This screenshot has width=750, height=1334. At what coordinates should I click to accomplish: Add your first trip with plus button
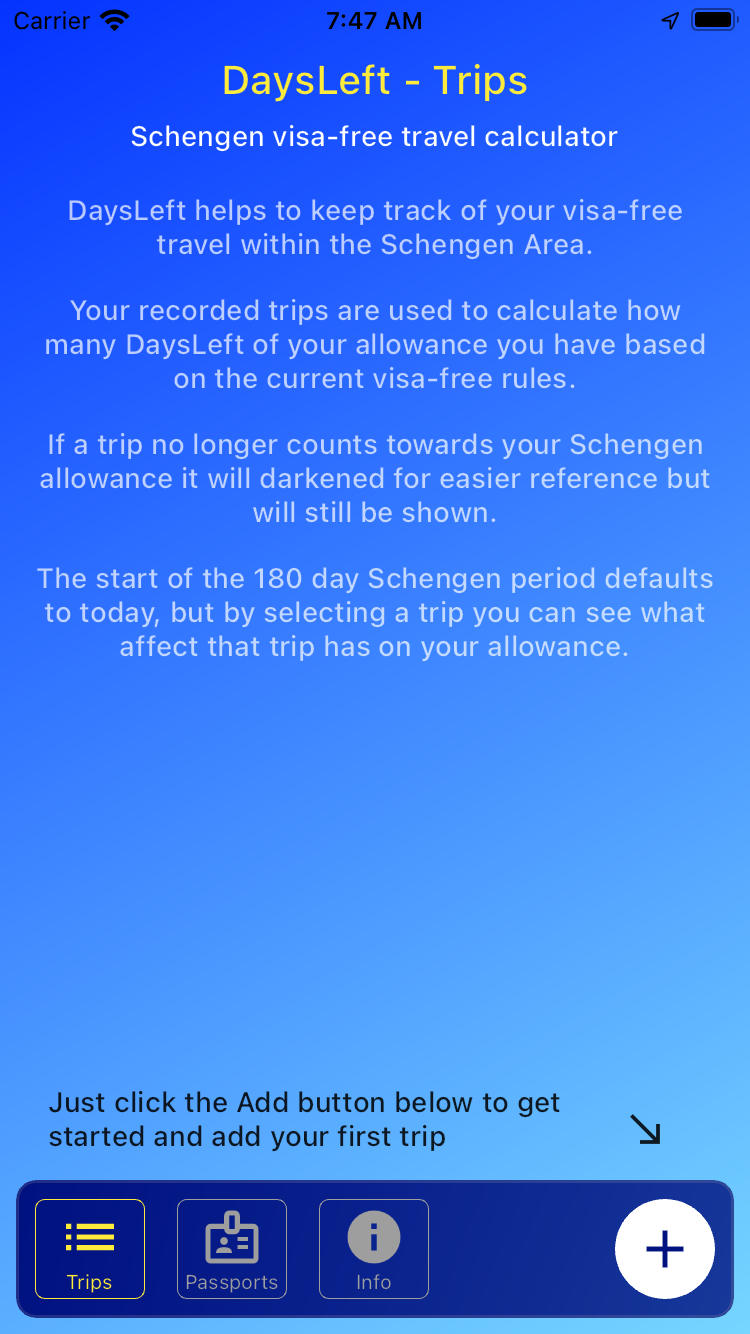(665, 1249)
